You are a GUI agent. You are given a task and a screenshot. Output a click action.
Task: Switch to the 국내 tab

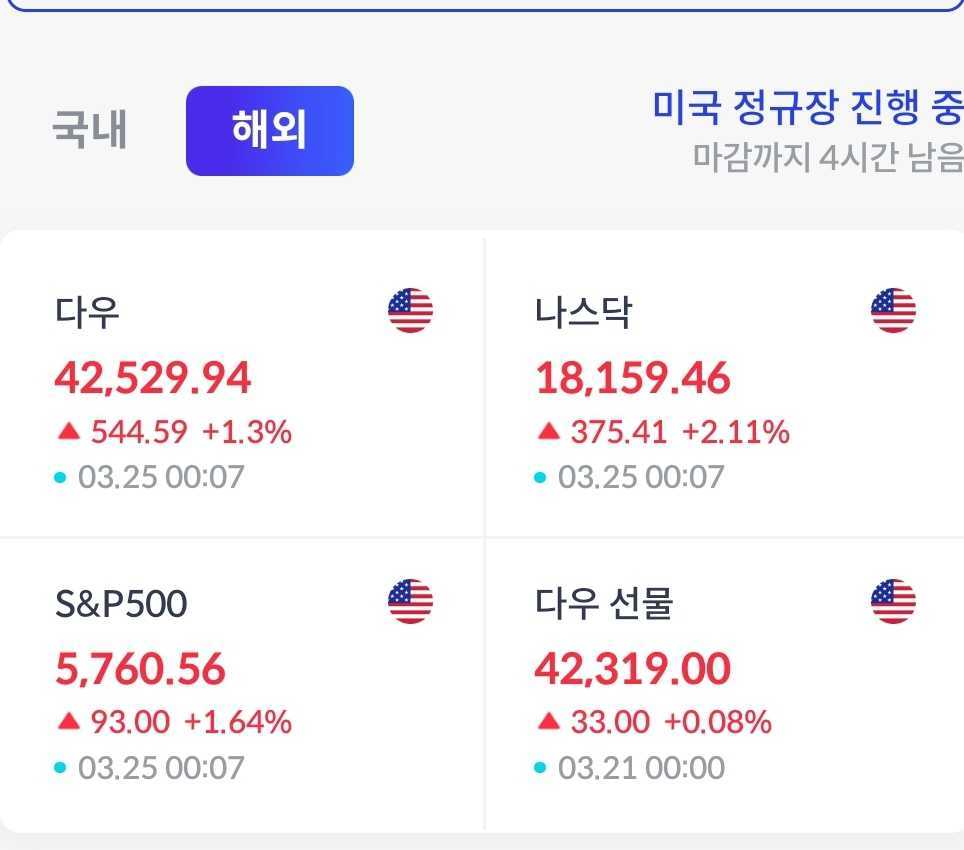(90, 131)
